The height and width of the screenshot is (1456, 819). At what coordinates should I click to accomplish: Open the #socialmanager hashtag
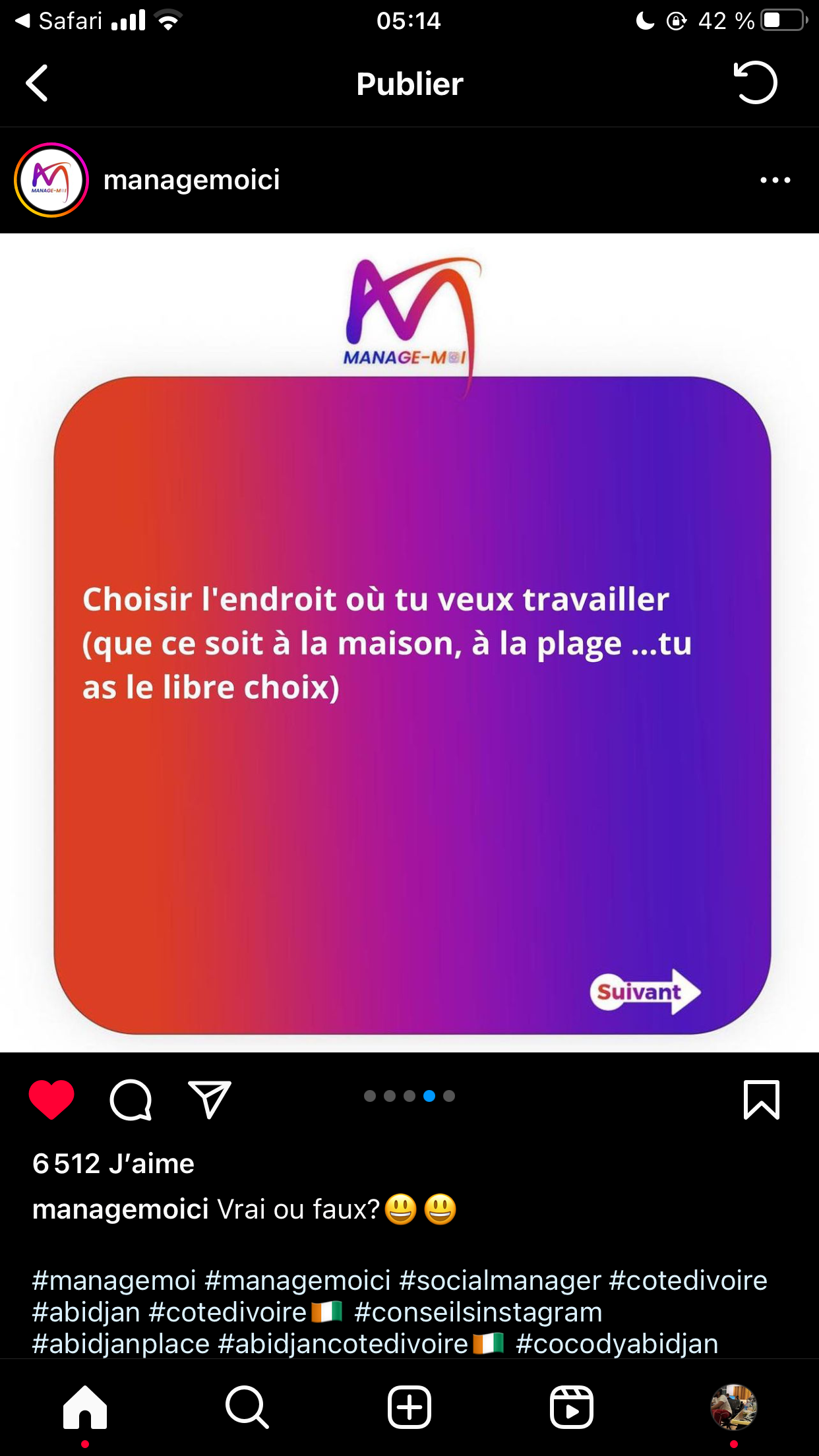500,1281
